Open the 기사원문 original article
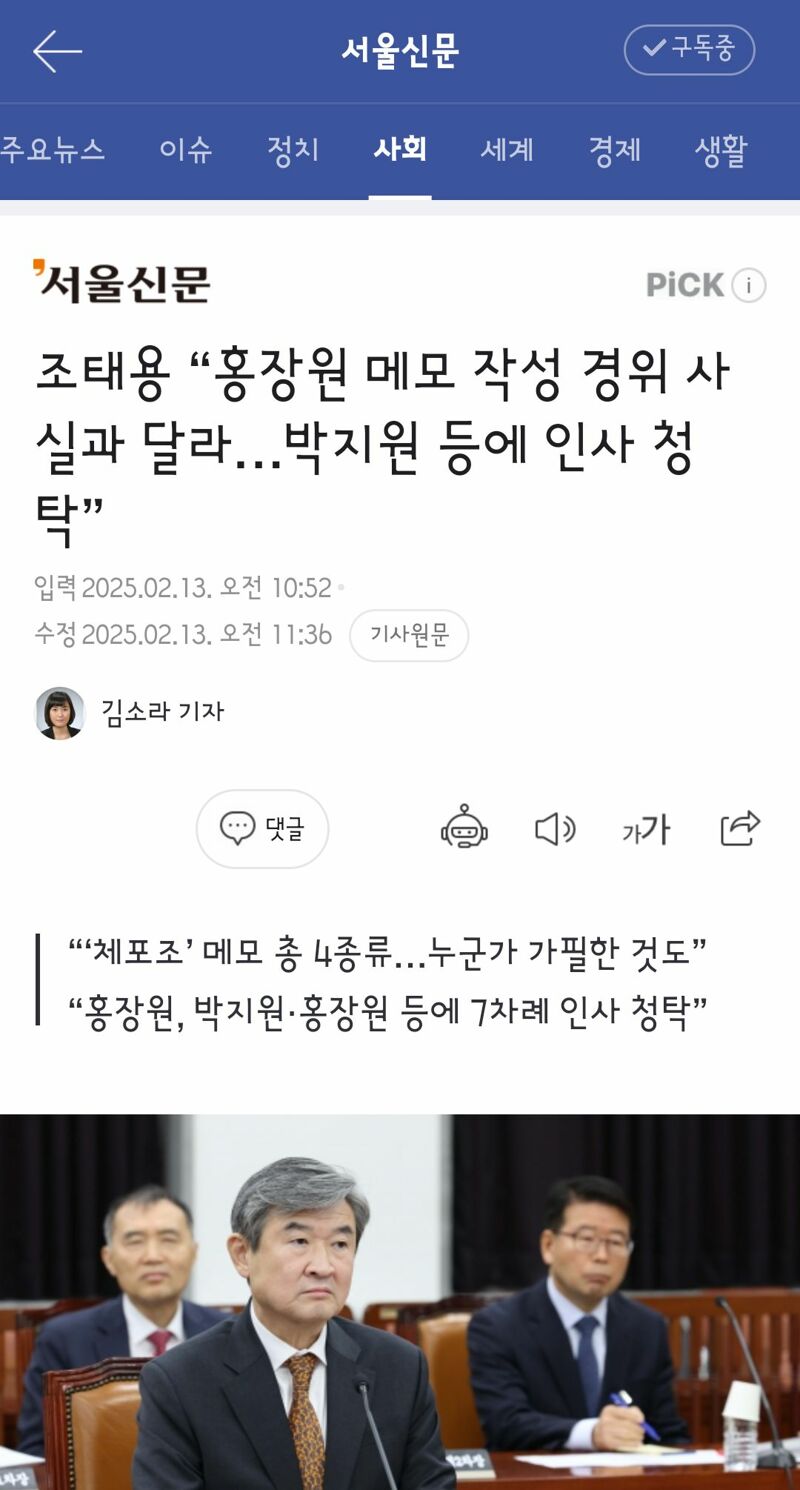The width and height of the screenshot is (800, 1490). 409,635
